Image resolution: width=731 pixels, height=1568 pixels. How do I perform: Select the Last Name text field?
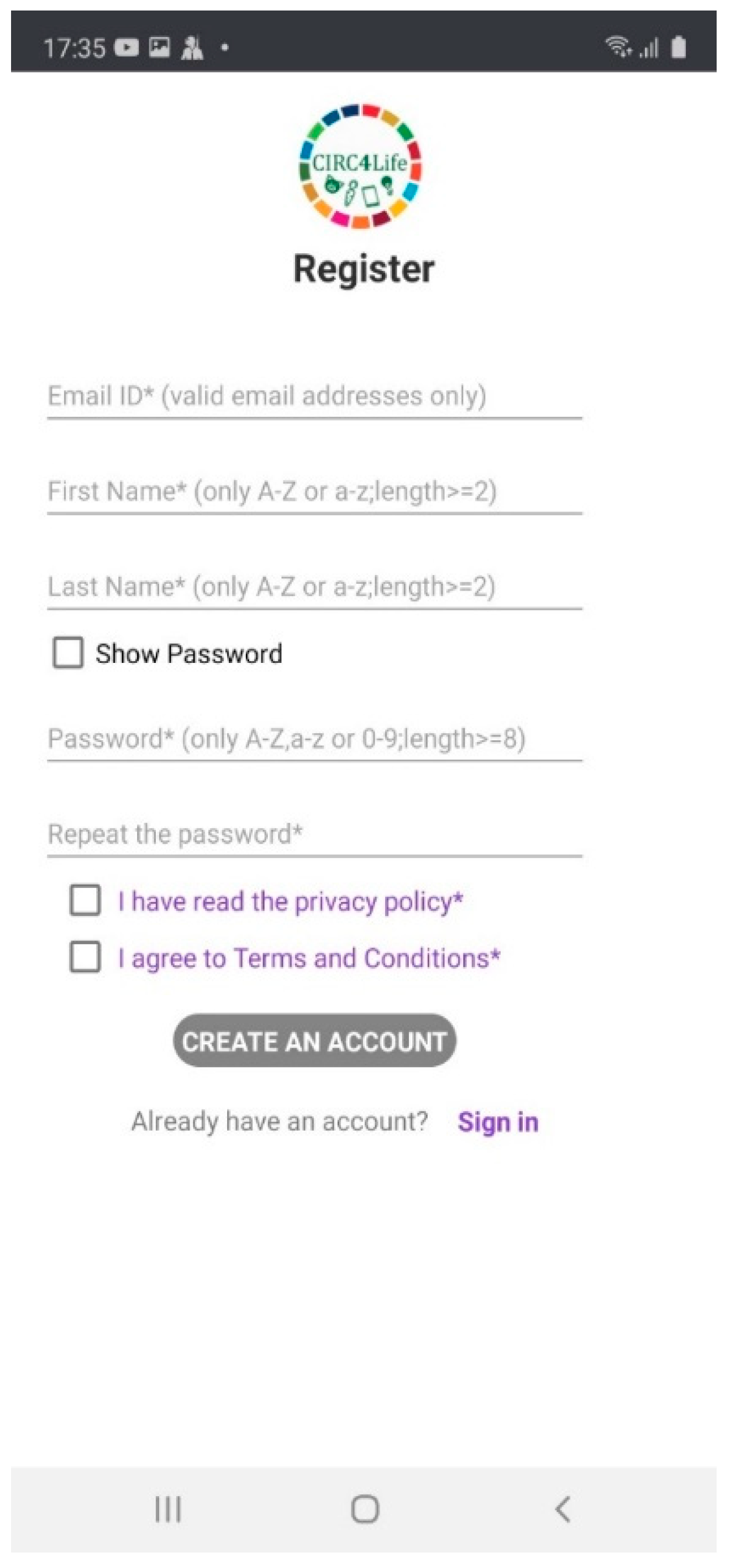tap(314, 587)
